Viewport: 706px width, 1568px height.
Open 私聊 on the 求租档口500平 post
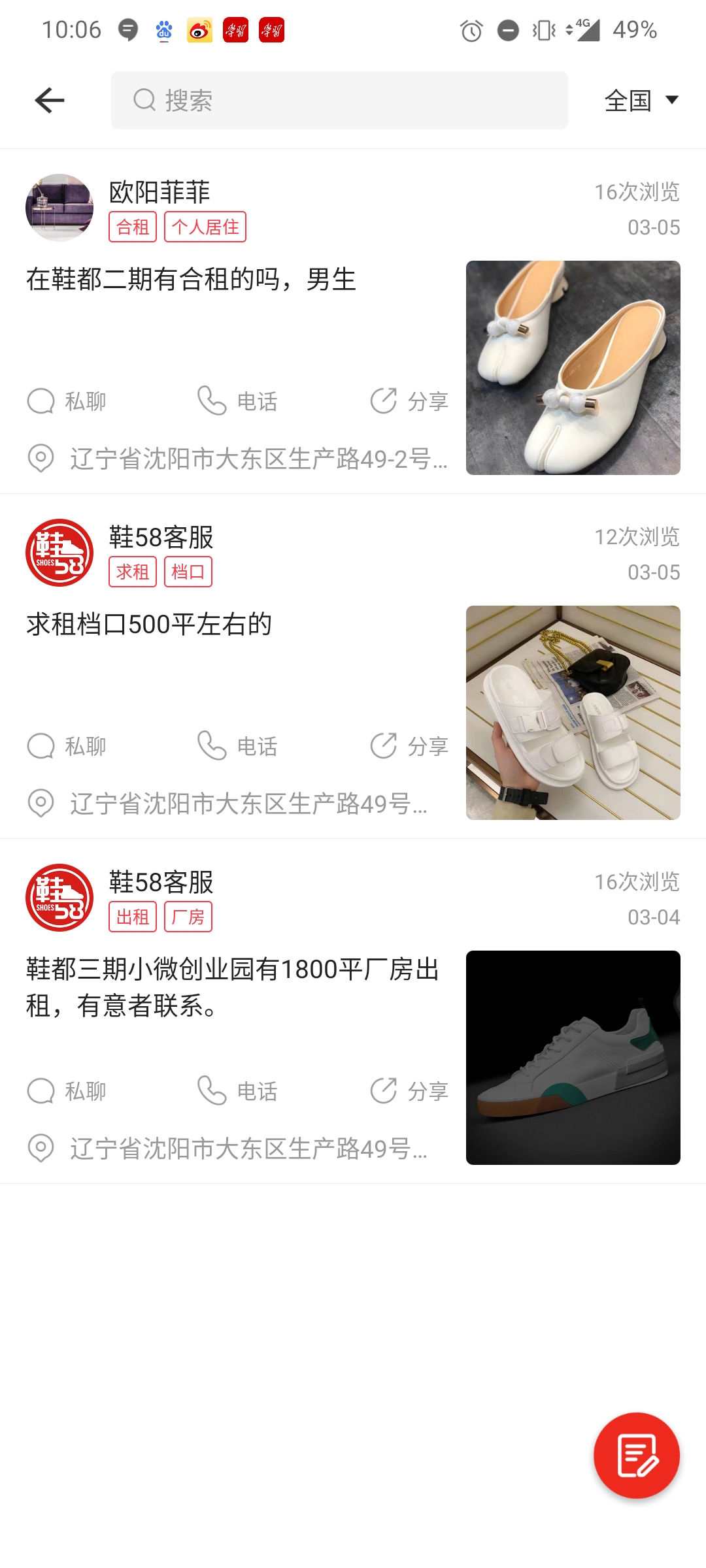(67, 746)
